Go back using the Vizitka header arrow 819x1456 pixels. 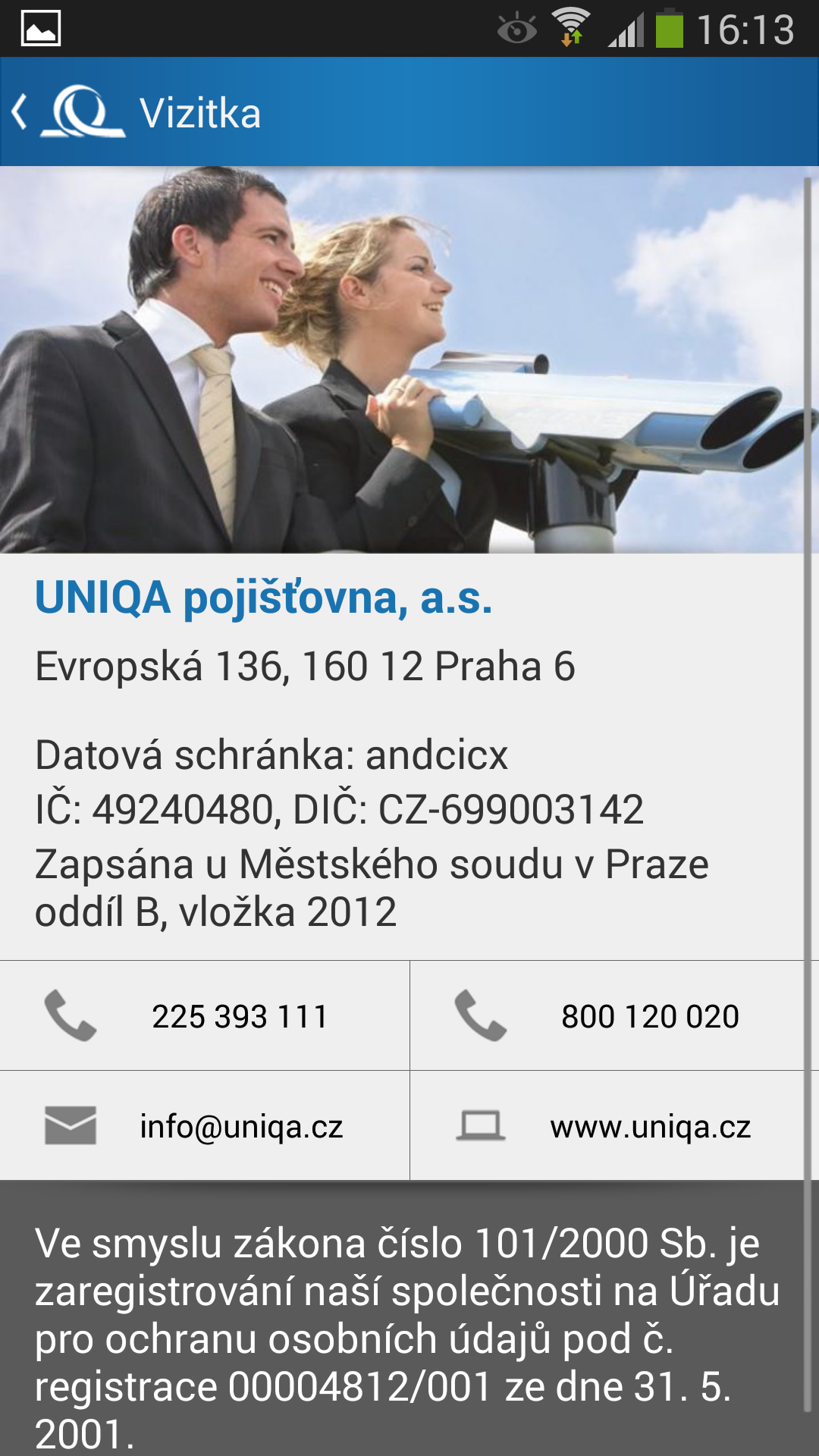coord(20,112)
